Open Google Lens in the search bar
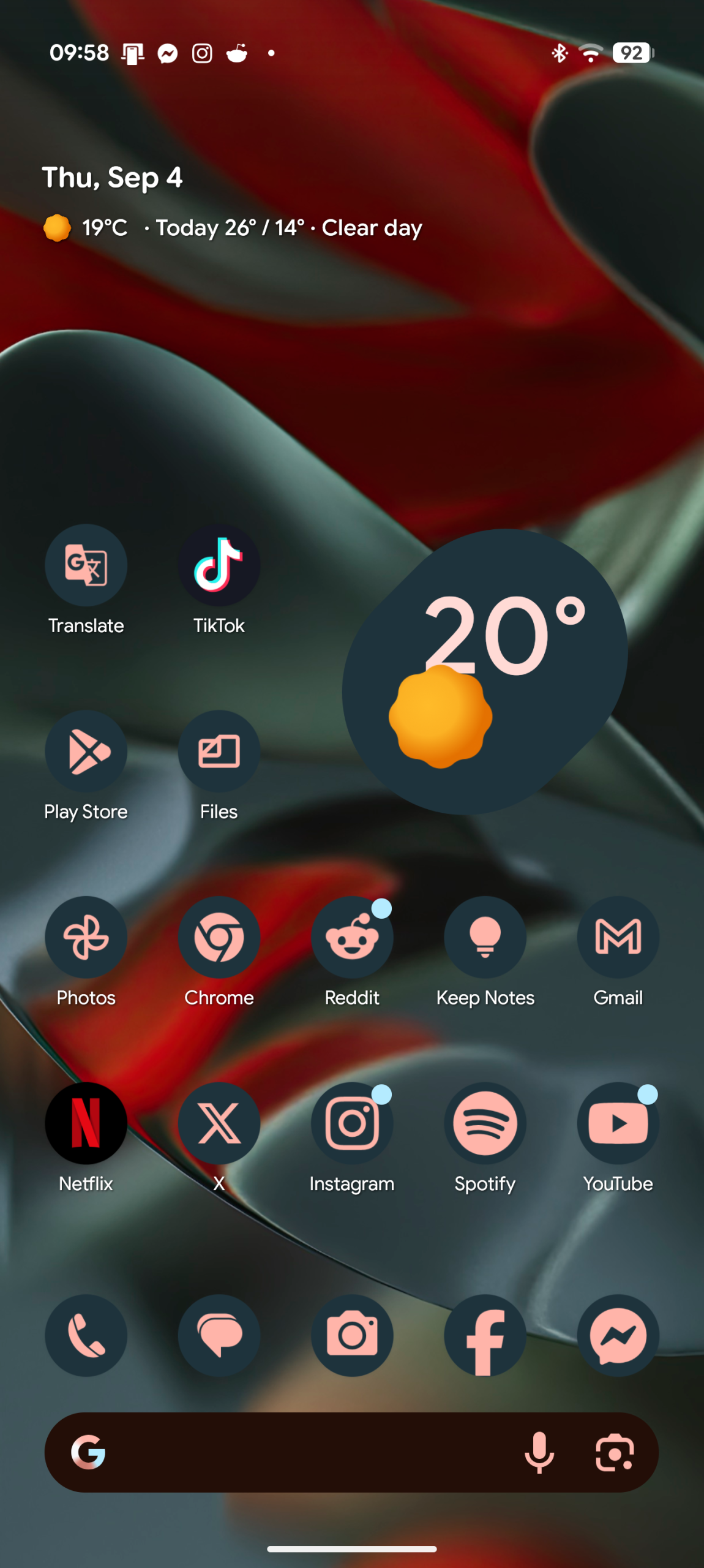Viewport: 704px width, 1568px height. 615,1452
